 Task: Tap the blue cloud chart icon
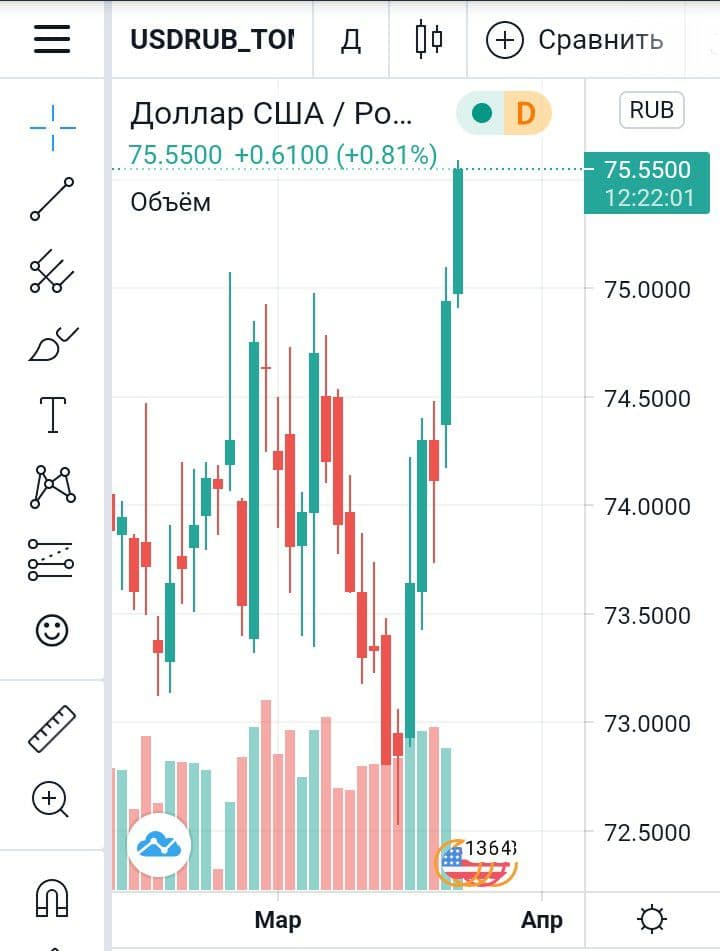159,846
